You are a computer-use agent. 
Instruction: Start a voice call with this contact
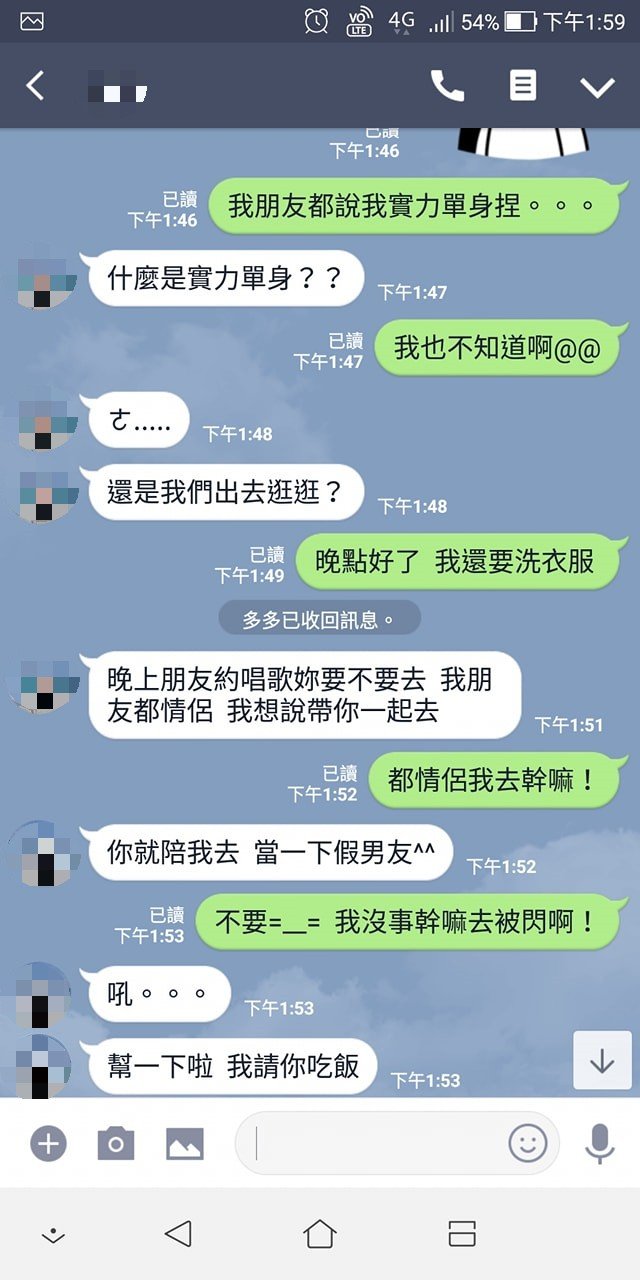click(x=447, y=86)
